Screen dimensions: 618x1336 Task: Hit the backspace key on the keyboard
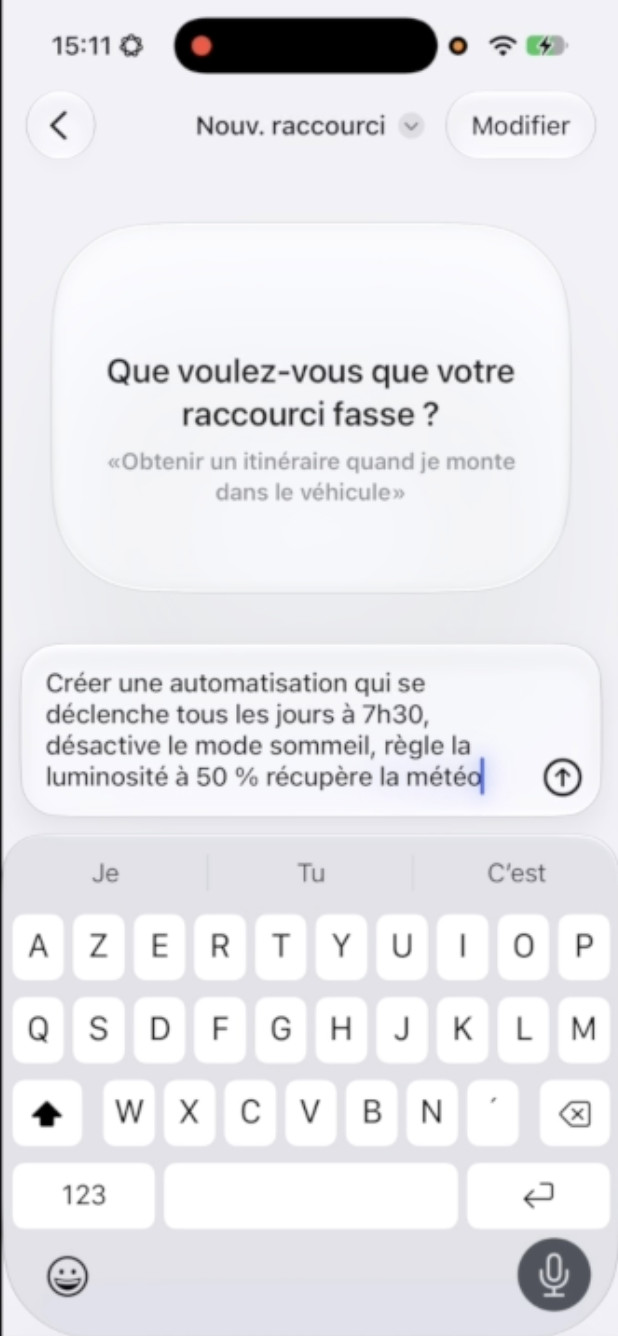(574, 1113)
